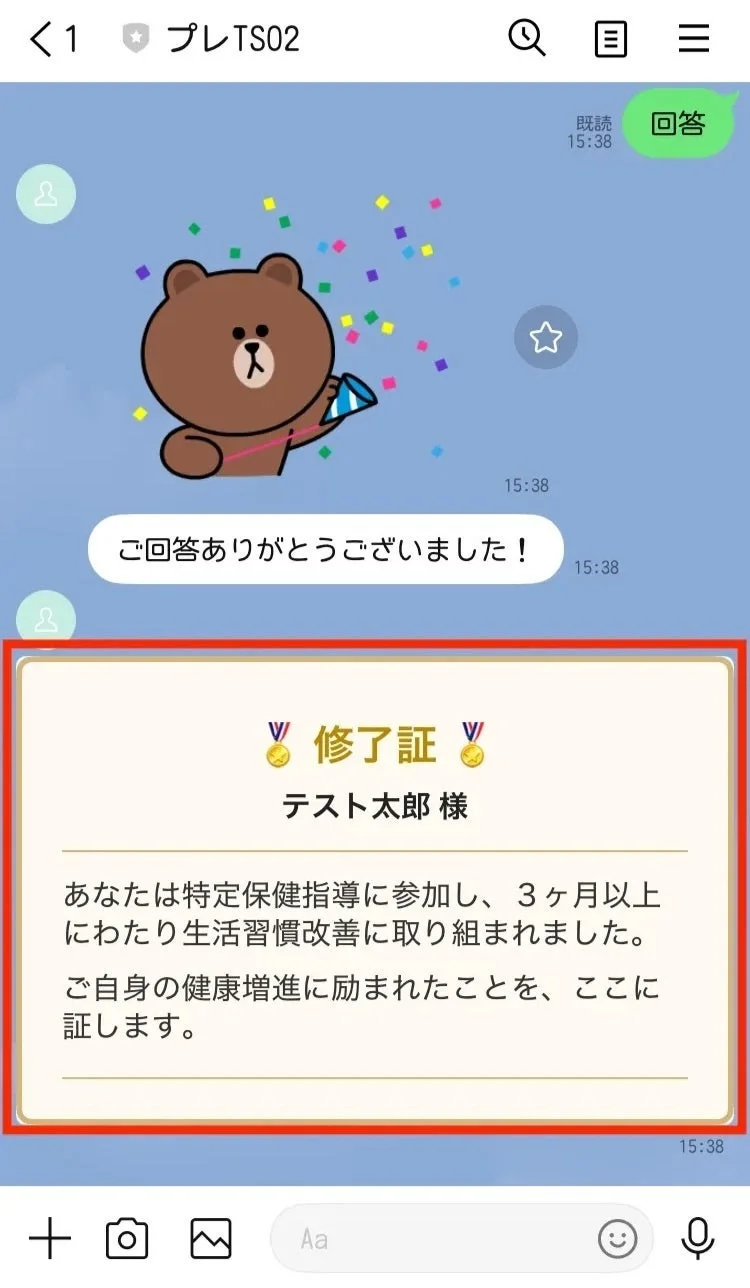This screenshot has width=750, height=1288.
Task: Tap the camera icon next to the message field
Action: 127,1238
